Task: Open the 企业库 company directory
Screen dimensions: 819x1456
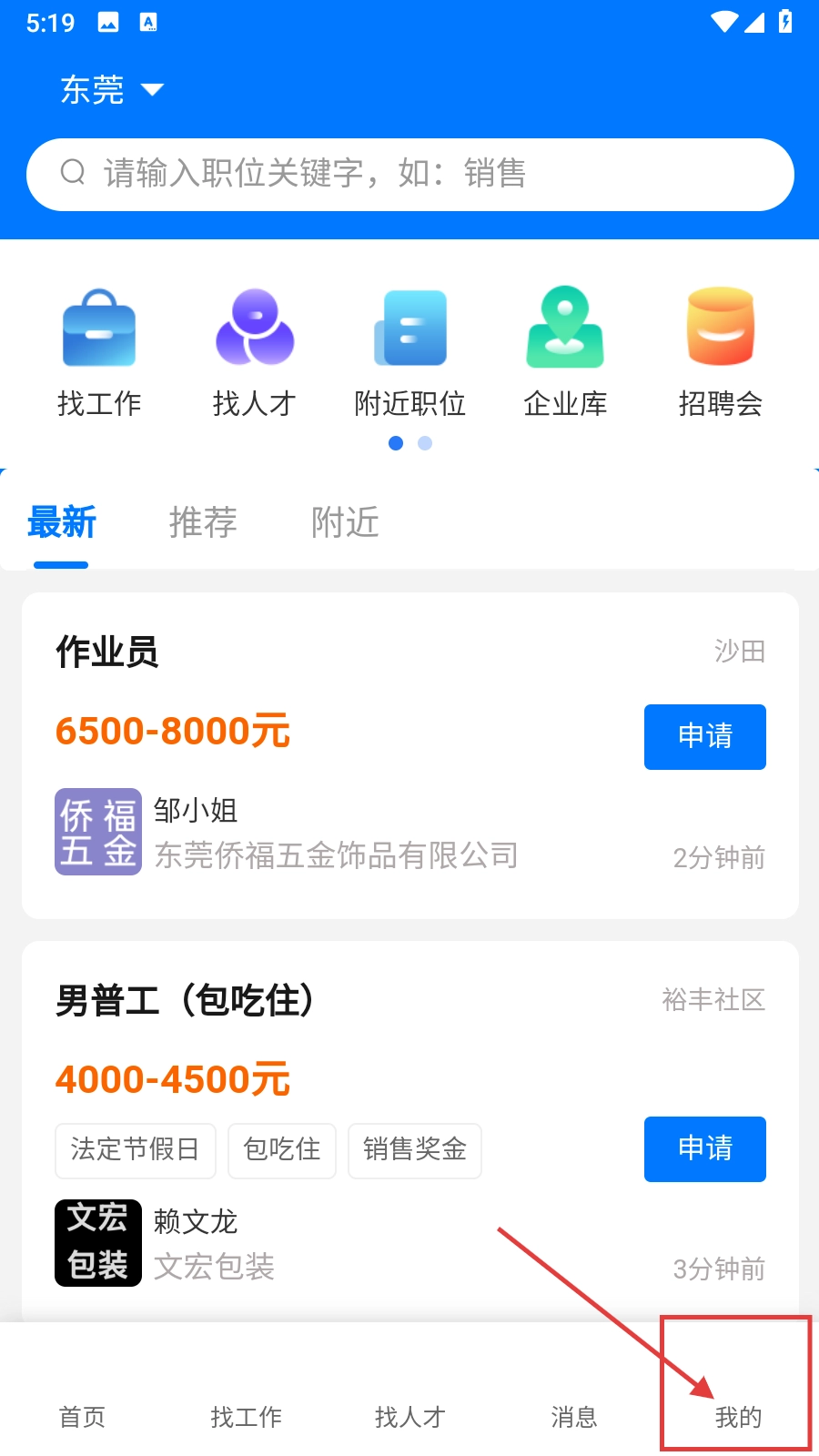Action: pos(565,352)
